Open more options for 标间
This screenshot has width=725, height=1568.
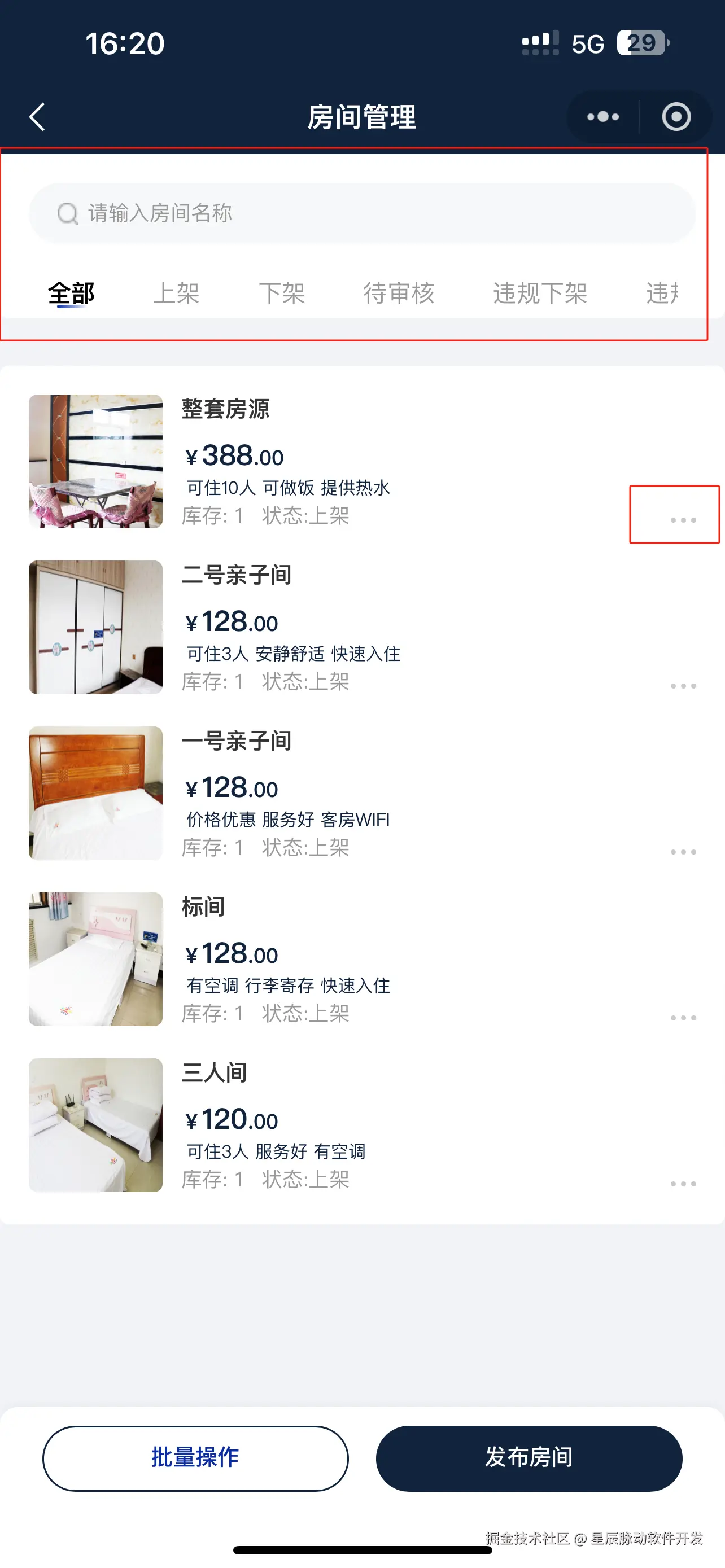(x=683, y=1018)
